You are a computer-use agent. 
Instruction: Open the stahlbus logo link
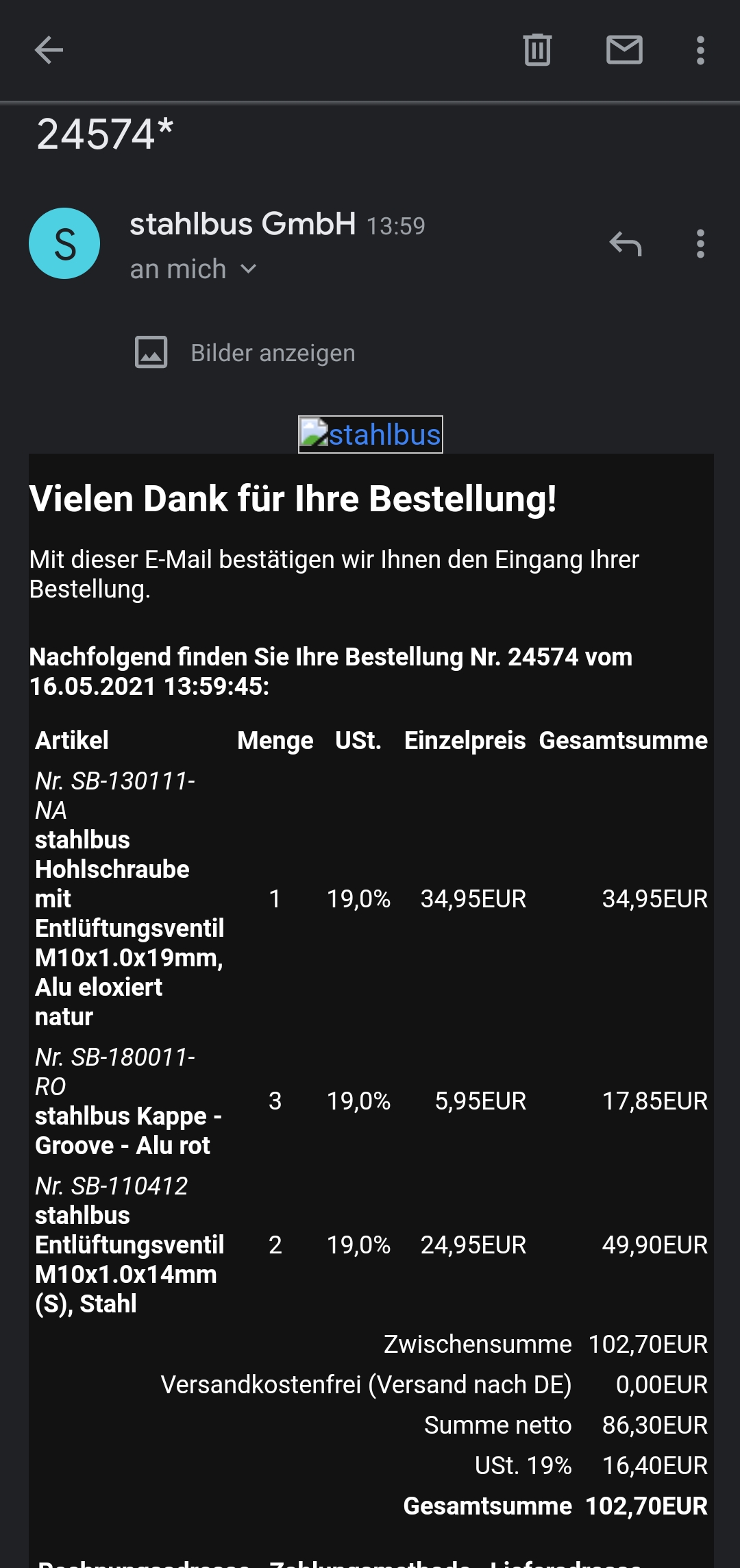(x=371, y=434)
